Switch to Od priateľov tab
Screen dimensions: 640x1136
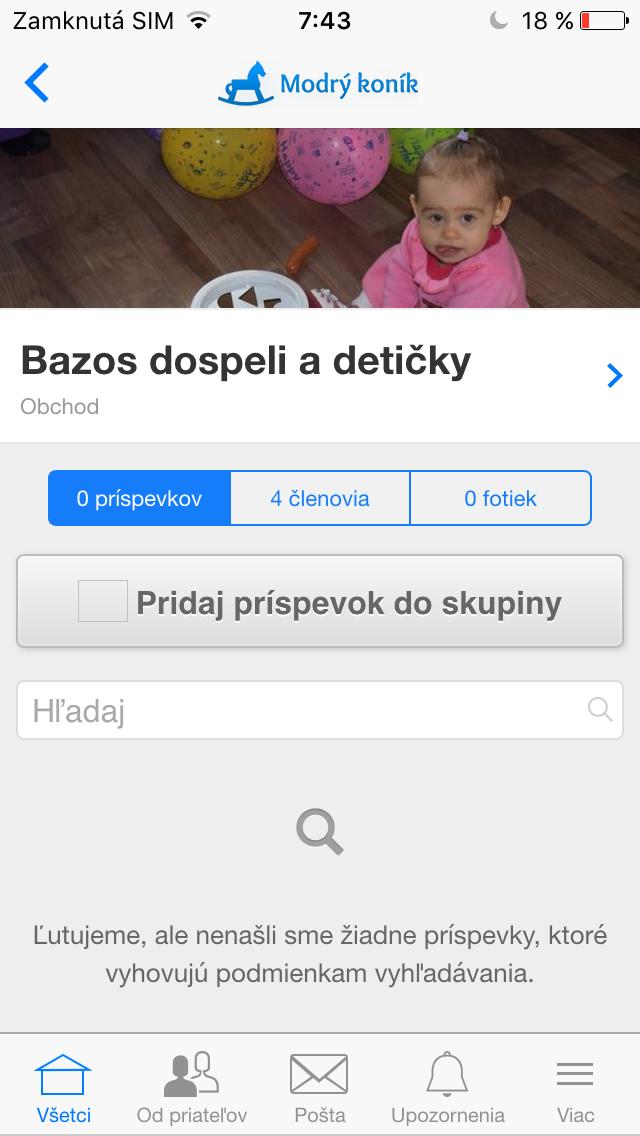click(x=191, y=1087)
